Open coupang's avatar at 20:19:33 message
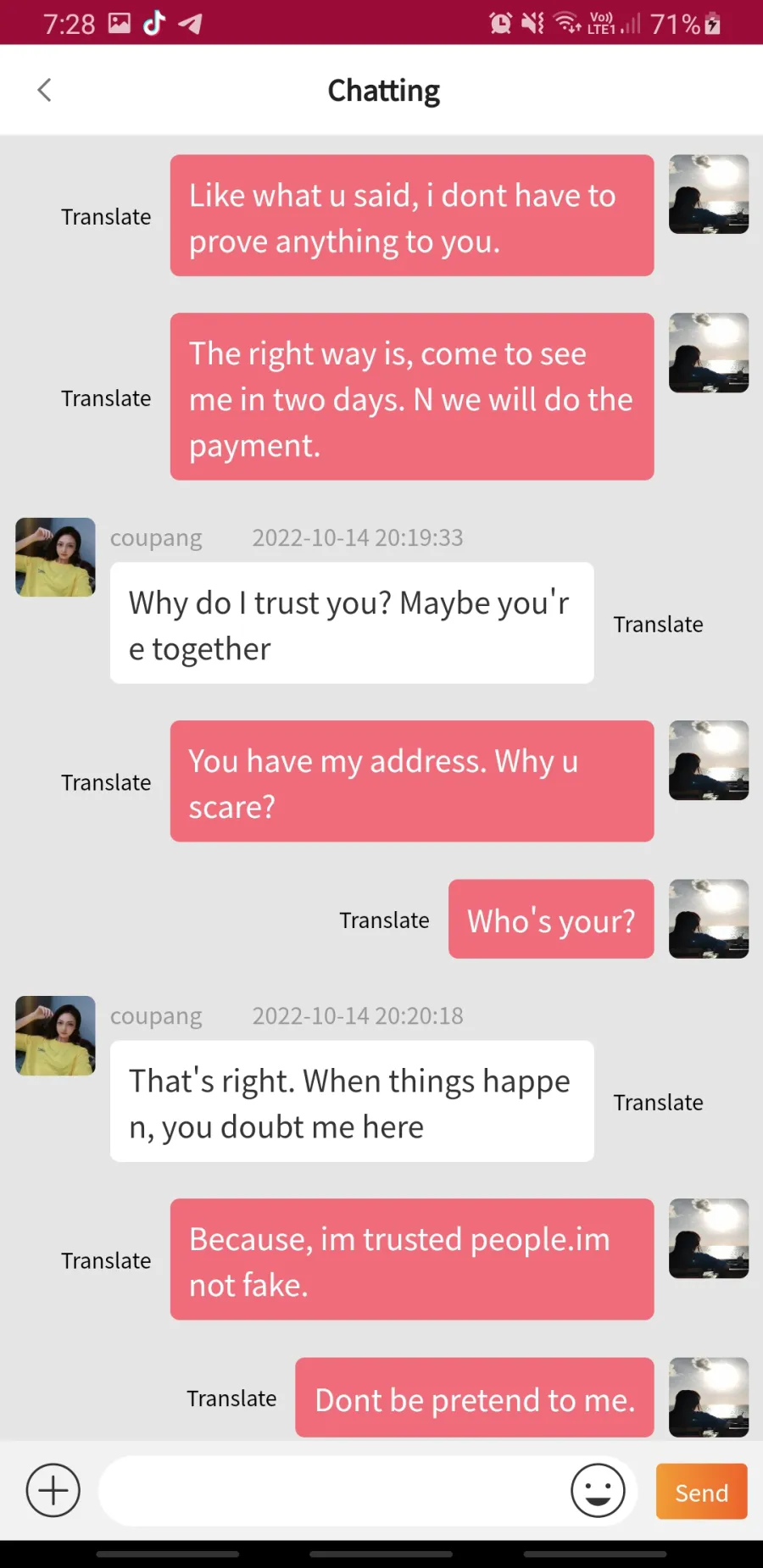The width and height of the screenshot is (763, 1568). [x=55, y=558]
